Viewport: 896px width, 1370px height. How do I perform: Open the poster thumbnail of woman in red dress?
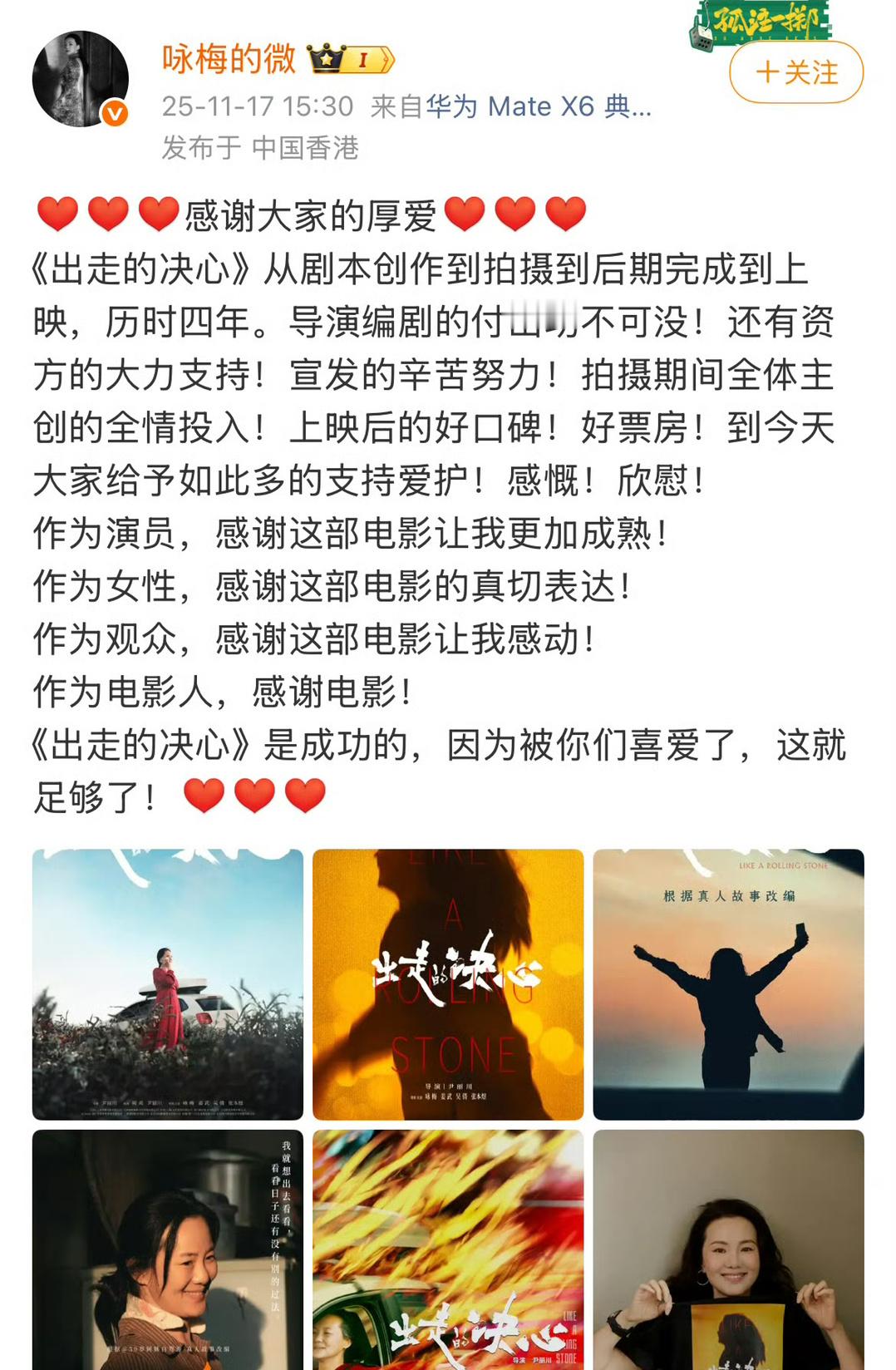[166, 981]
